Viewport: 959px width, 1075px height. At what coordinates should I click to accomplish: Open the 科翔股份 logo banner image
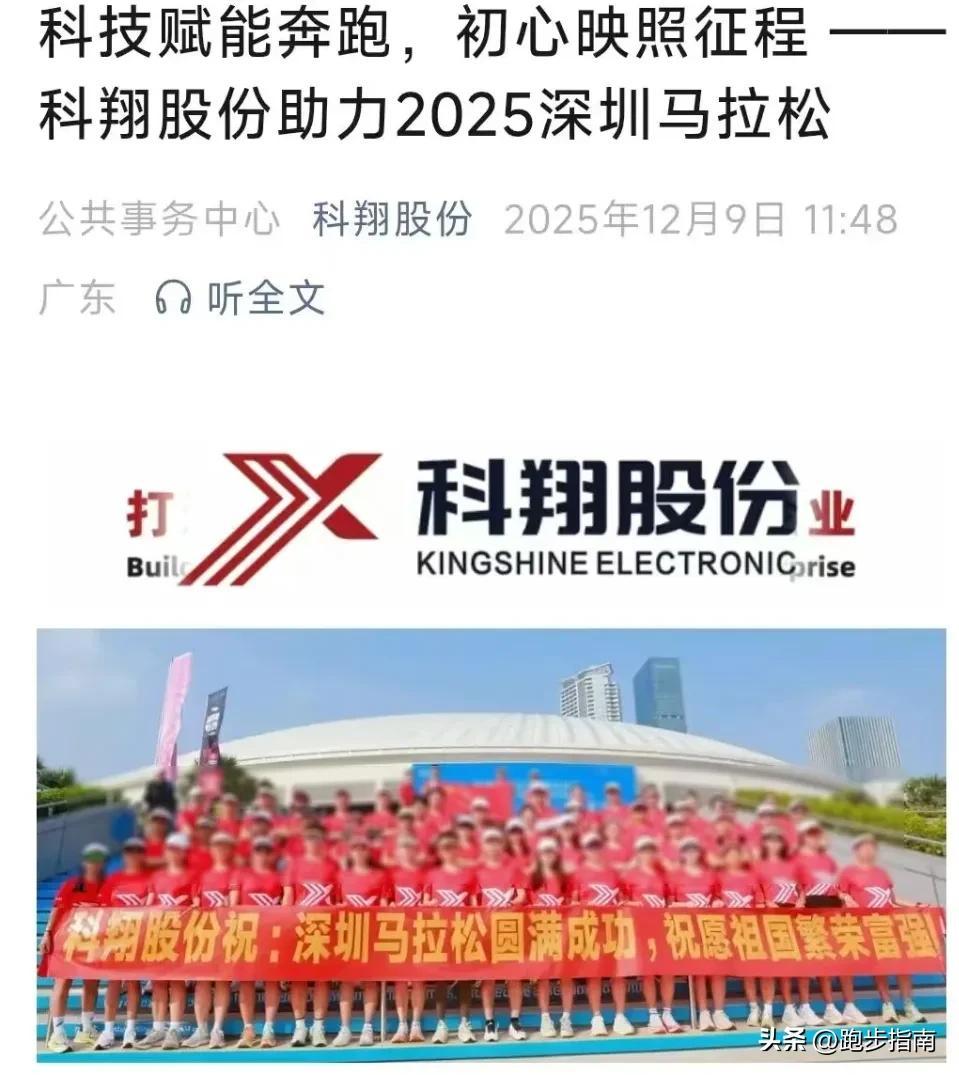click(490, 520)
